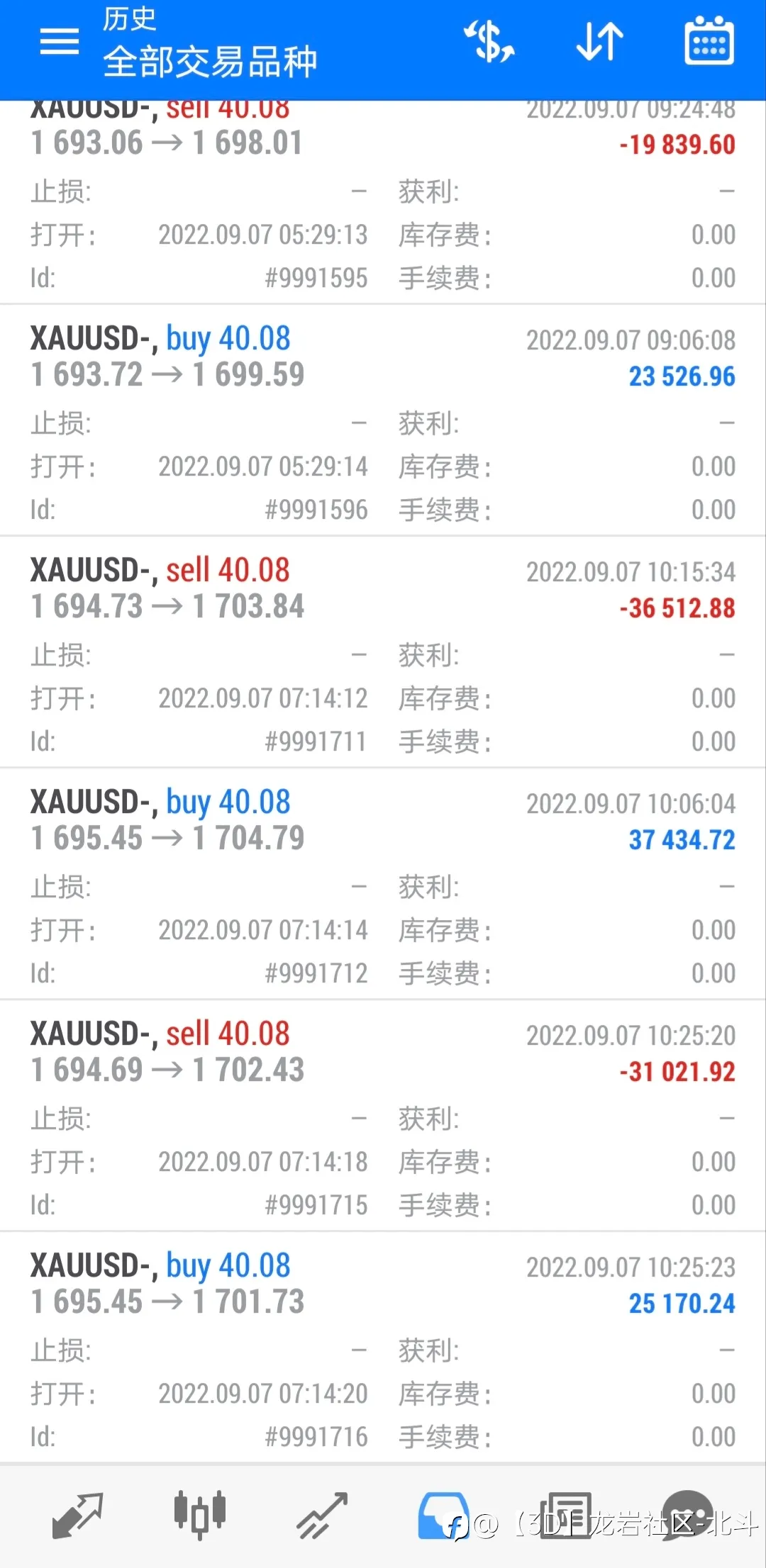Select trade #9991716 buy at 1 695.45

click(383, 1348)
